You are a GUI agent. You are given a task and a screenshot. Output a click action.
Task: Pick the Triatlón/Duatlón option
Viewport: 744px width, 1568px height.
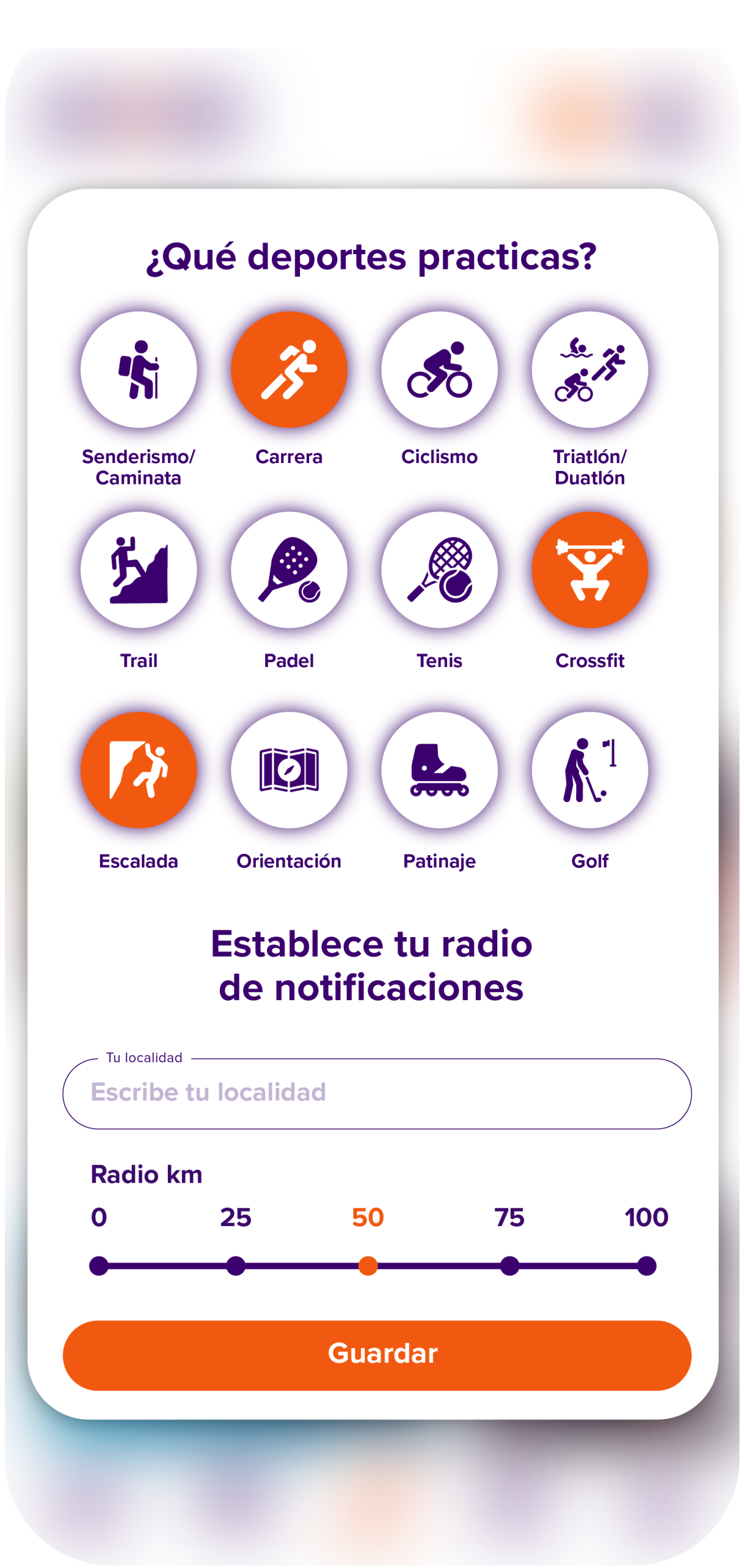(590, 369)
